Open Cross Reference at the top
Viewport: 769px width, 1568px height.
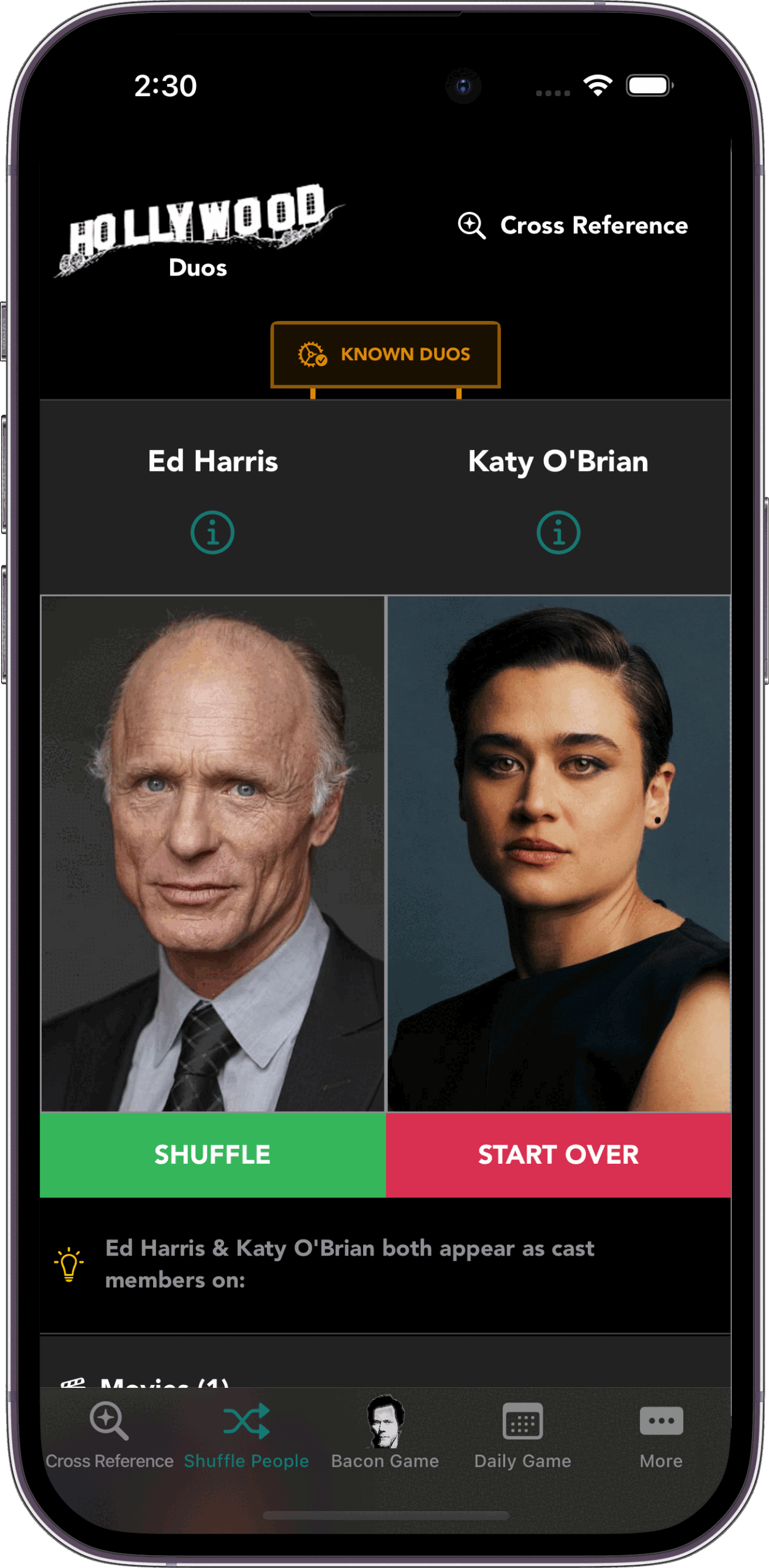pyautogui.click(x=573, y=225)
